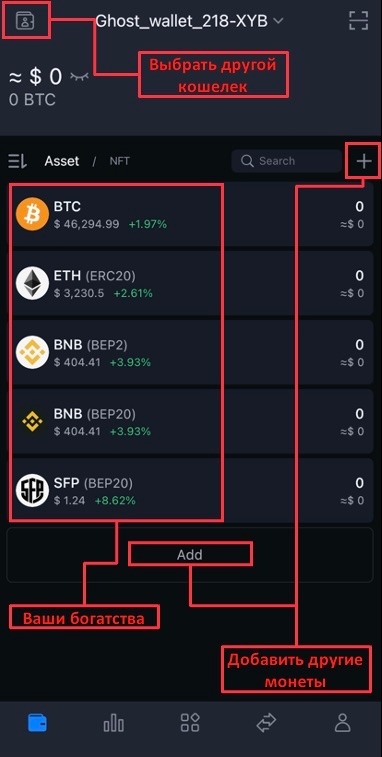The image size is (382, 757).
Task: Open the SFP (BEP20) asset row
Action: pos(191,491)
